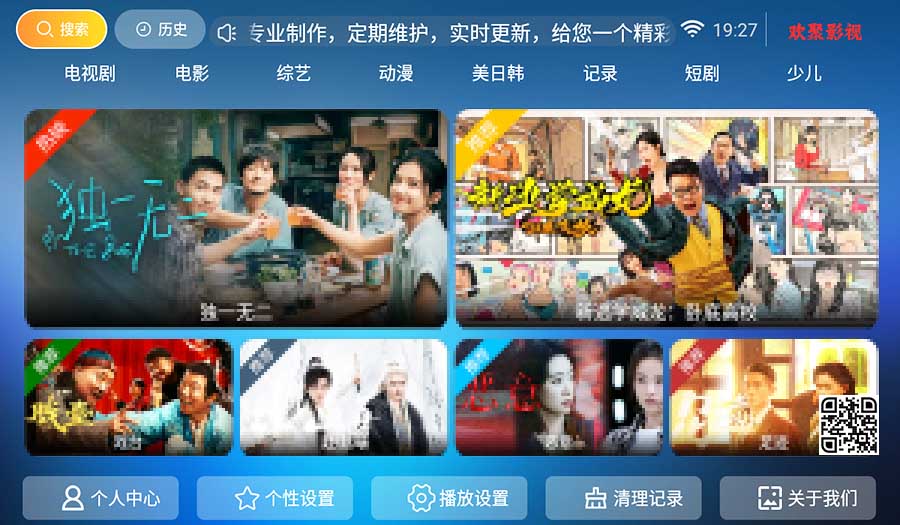Select the 短剧 tab
900x525 pixels.
[702, 74]
